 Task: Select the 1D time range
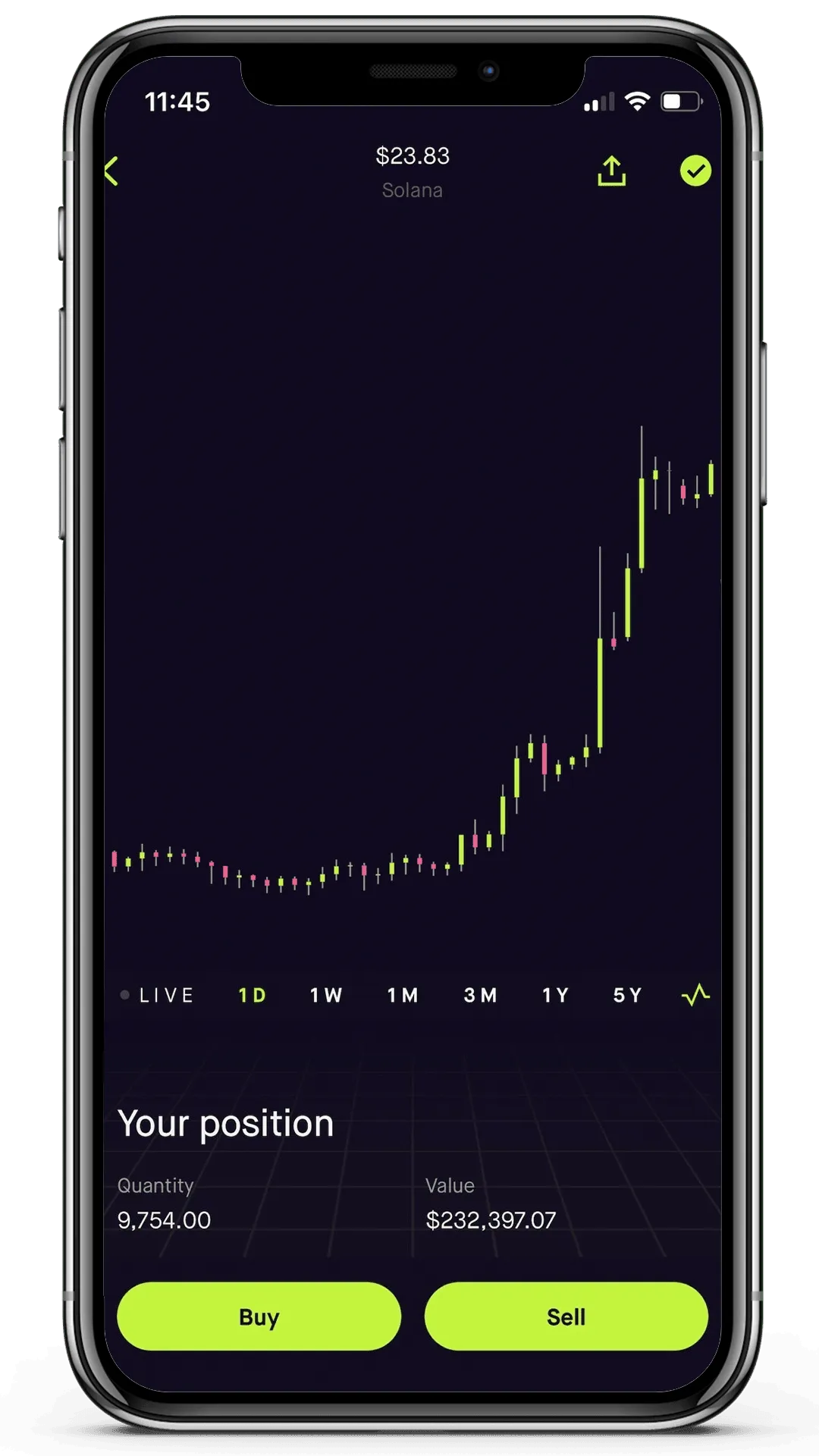pyautogui.click(x=252, y=995)
